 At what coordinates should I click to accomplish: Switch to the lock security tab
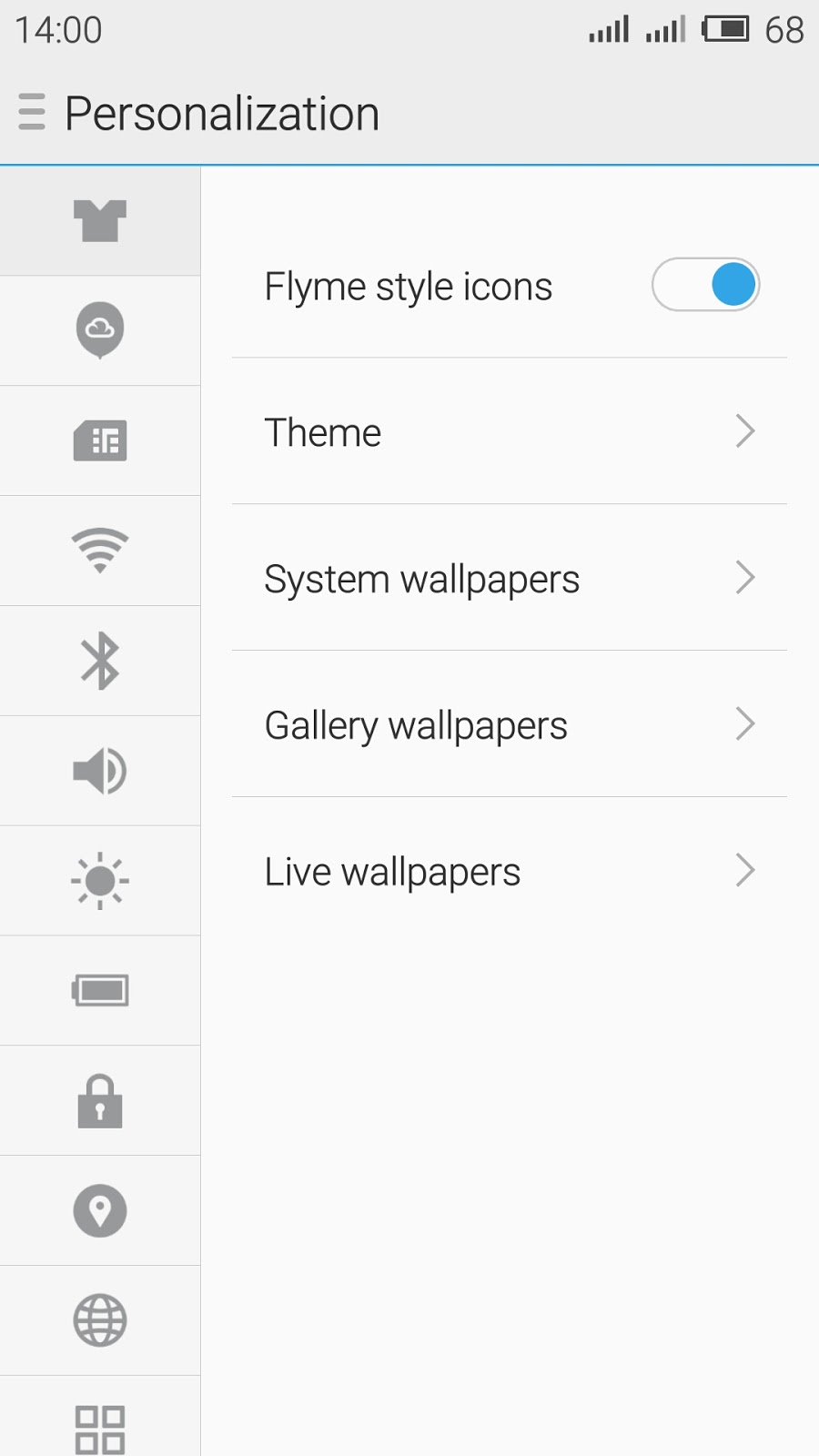100,1101
